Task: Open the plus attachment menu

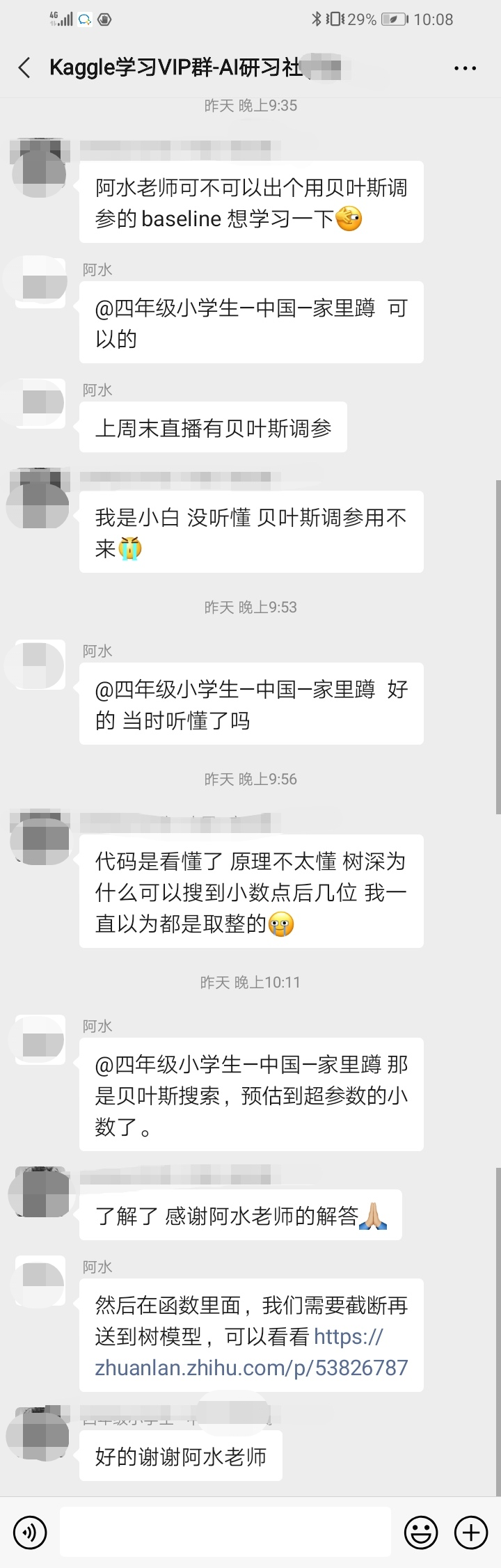Action: click(471, 1533)
